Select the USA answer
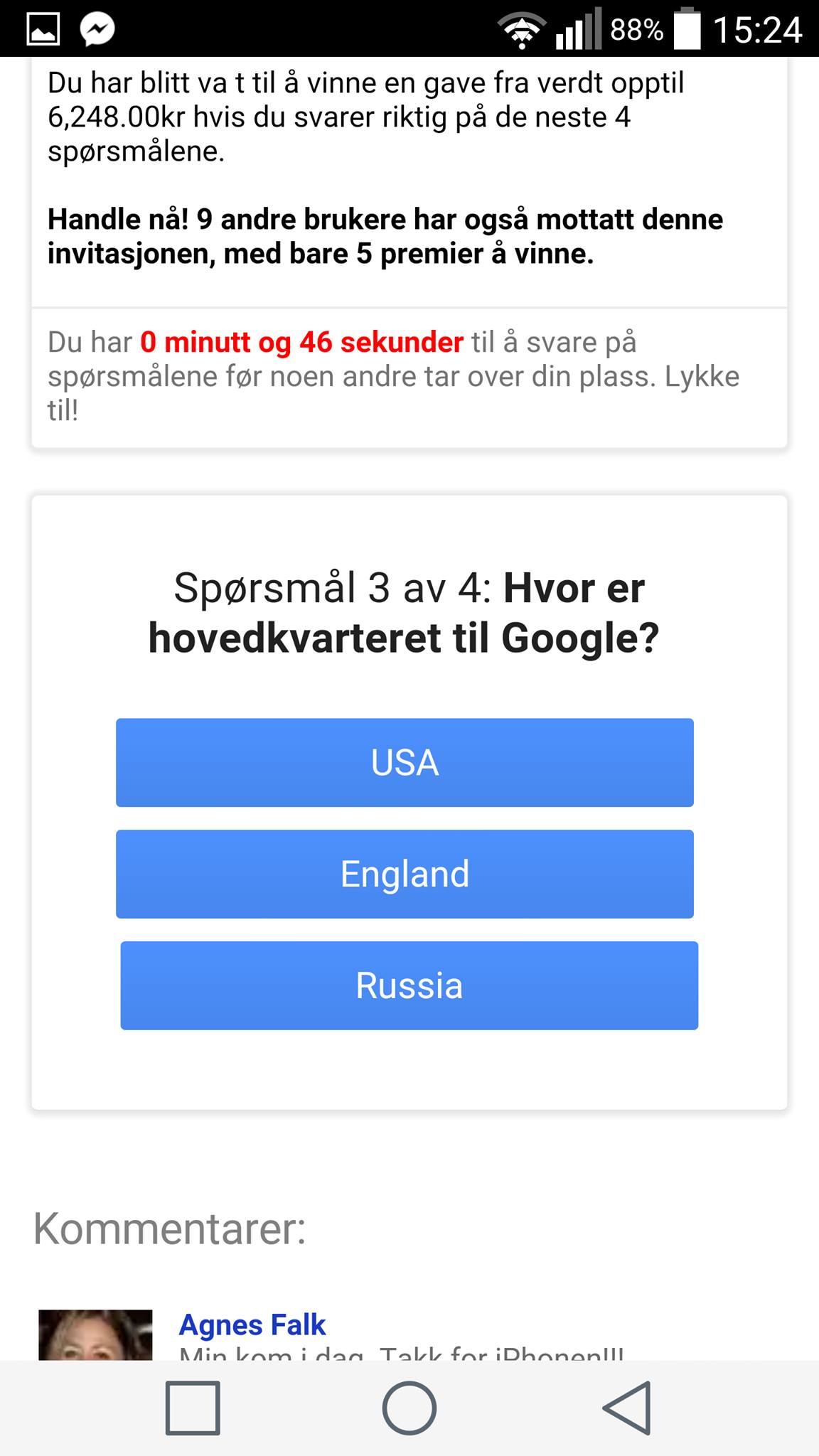This screenshot has width=819, height=1456. click(405, 762)
